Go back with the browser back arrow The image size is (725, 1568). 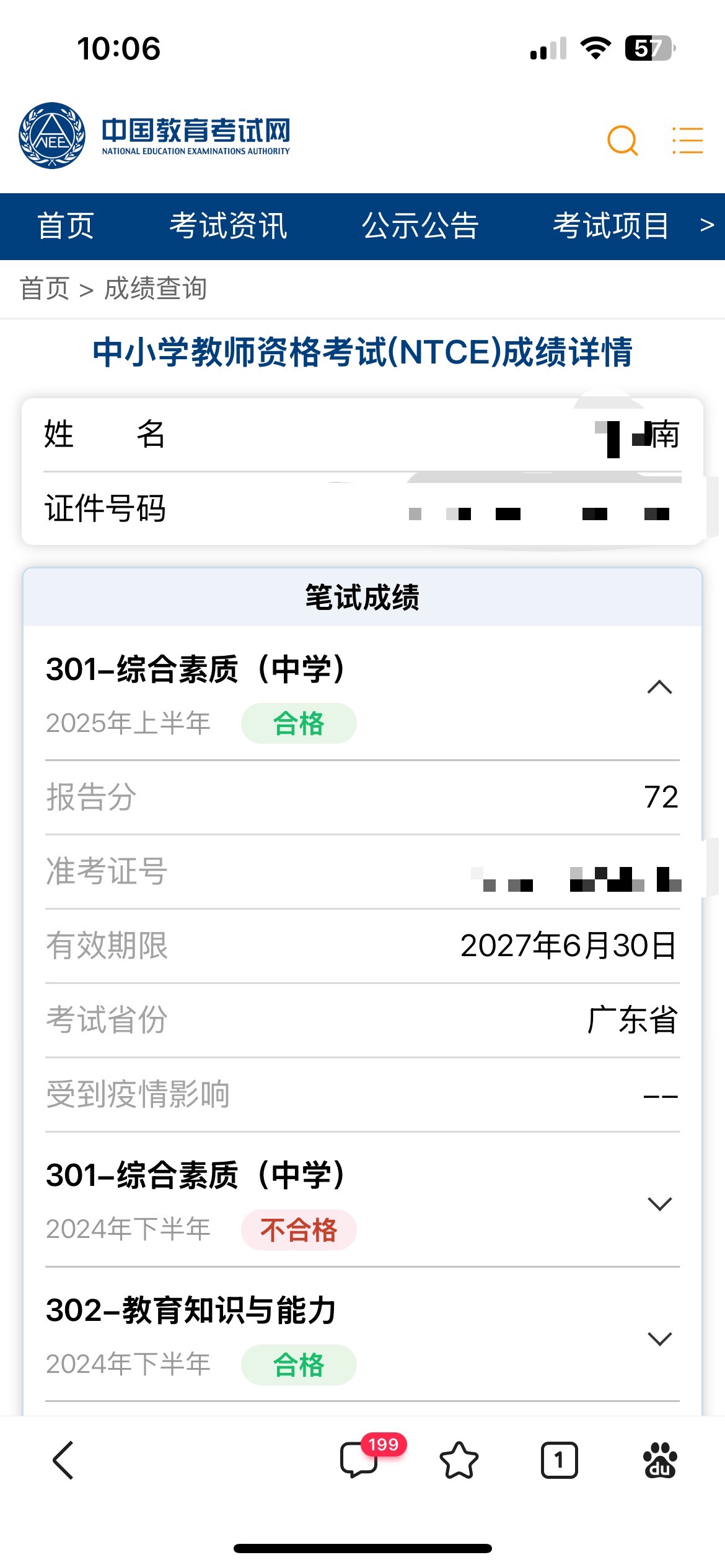coord(63,1460)
